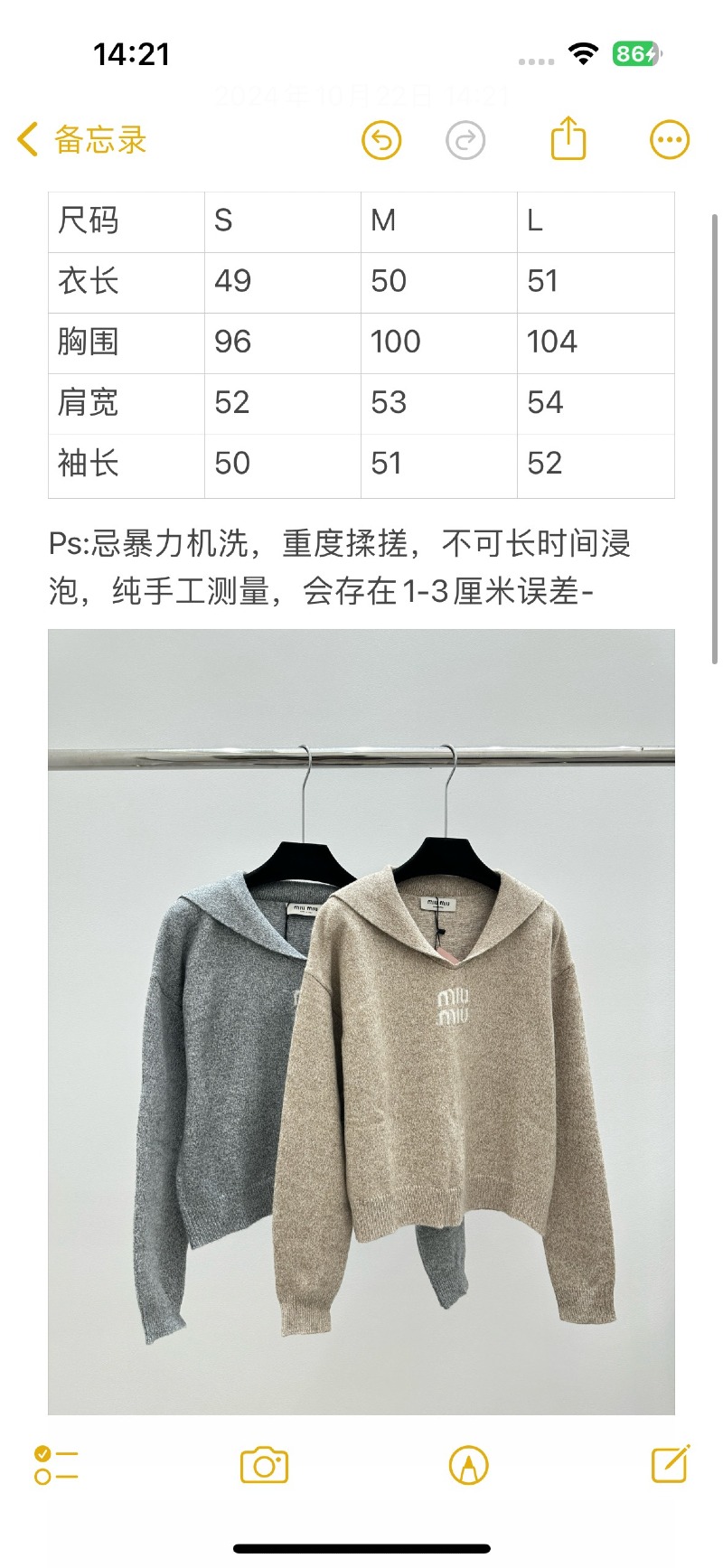Redo the last edit
This screenshot has height=1568, width=723.
coord(465,140)
